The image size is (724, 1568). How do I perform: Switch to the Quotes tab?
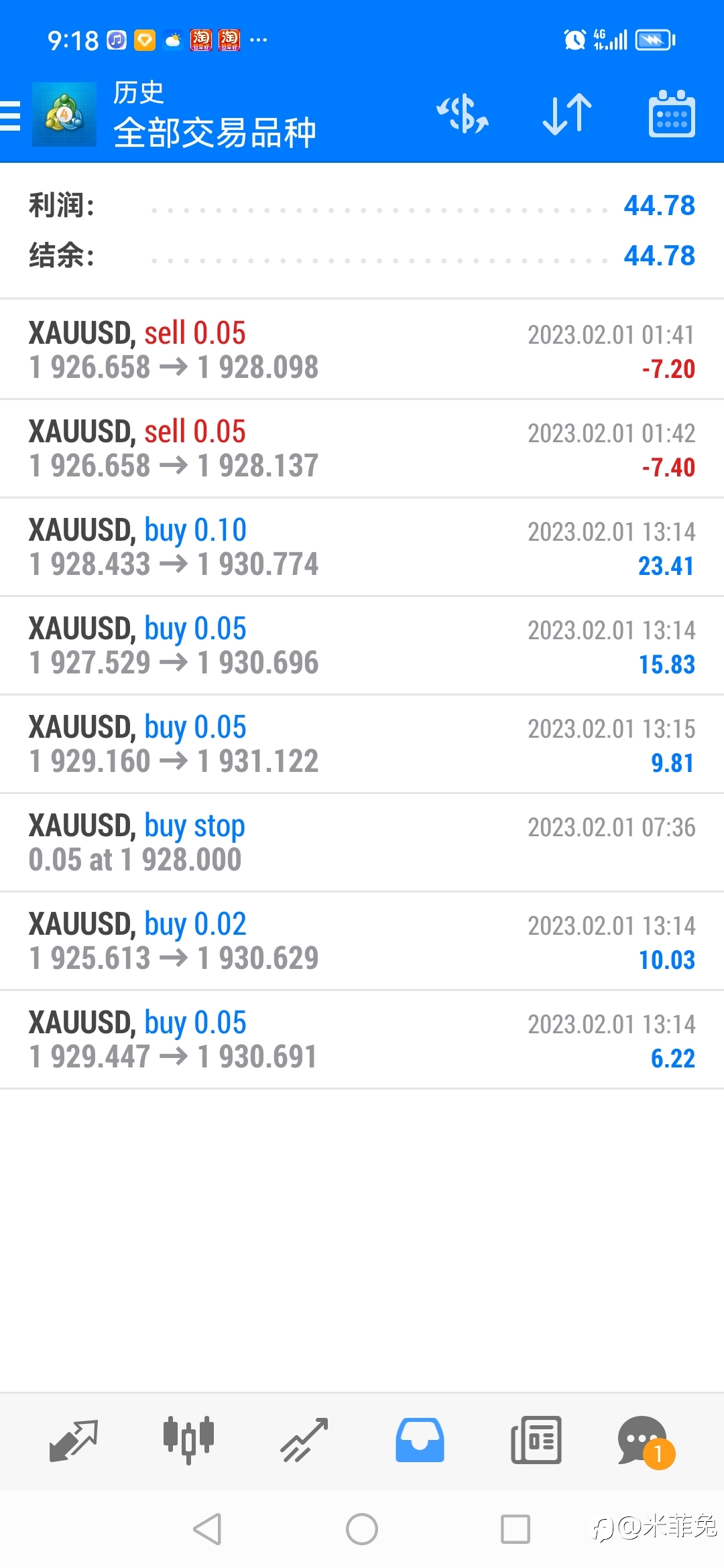[x=74, y=1441]
